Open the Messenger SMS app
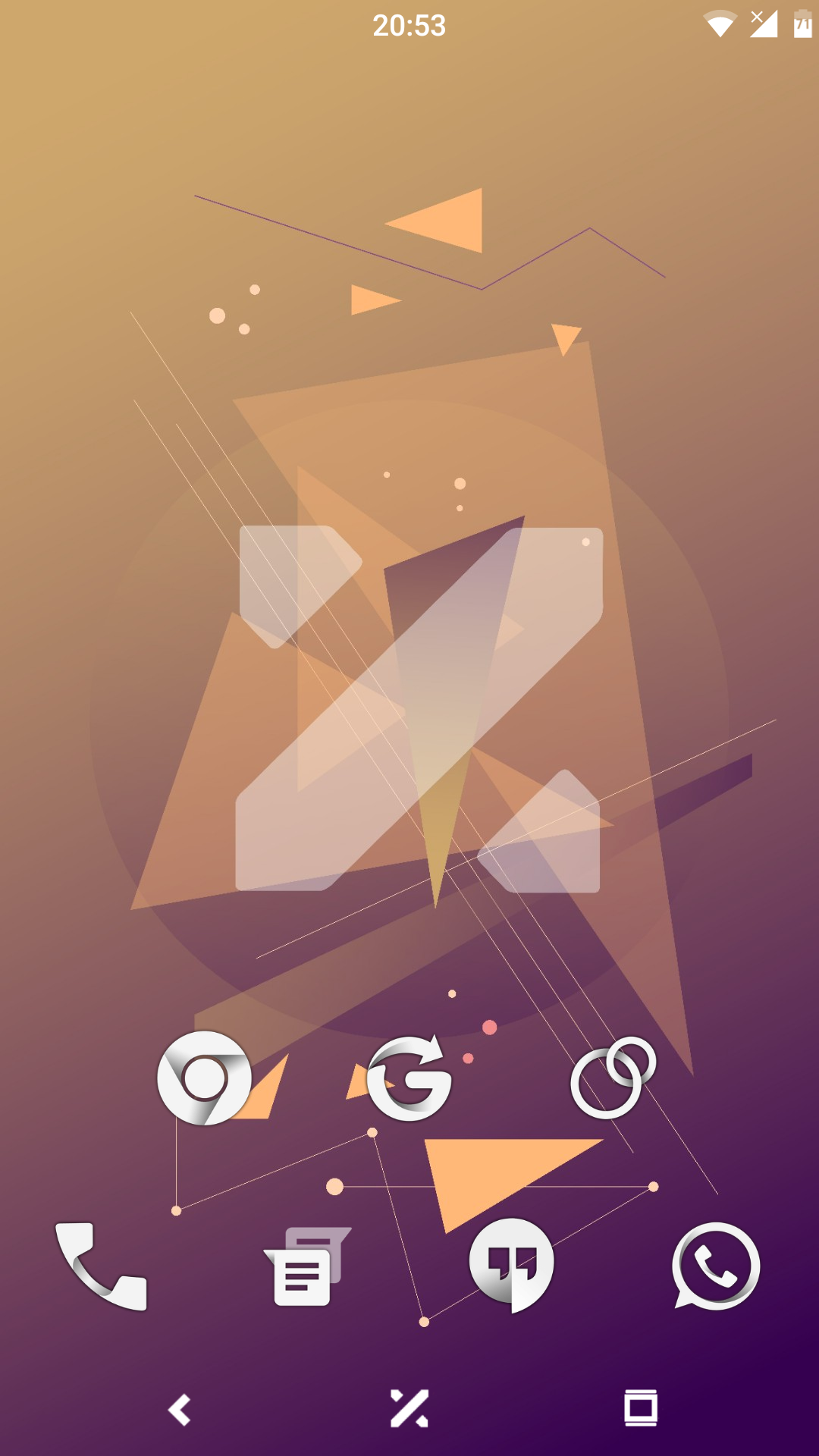819x1456 pixels. 306,1266
